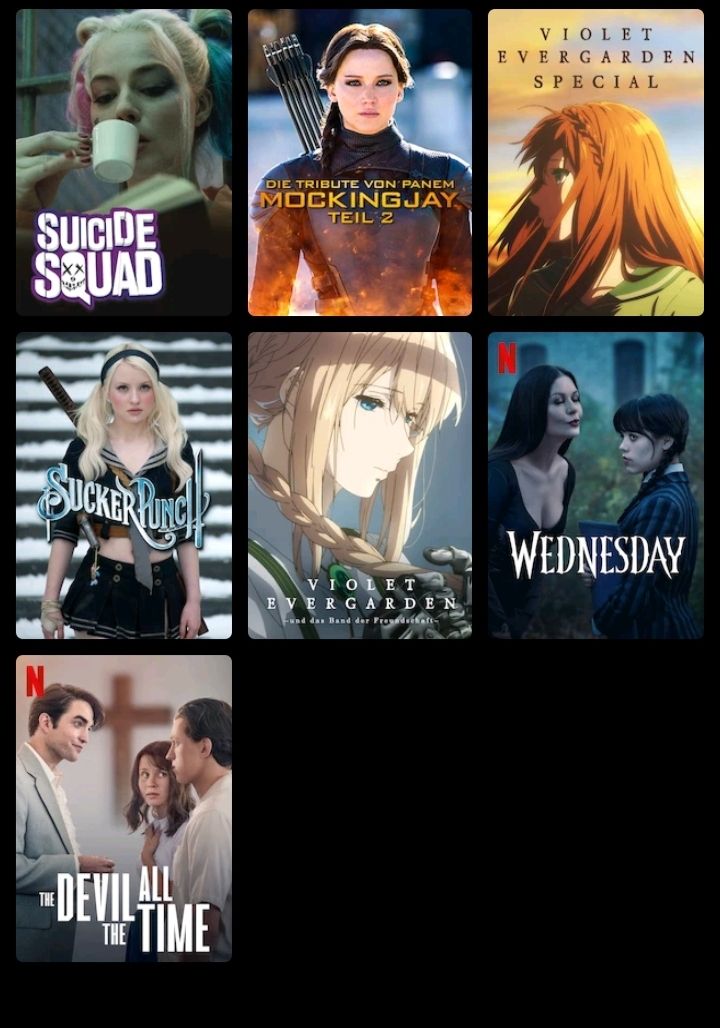The image size is (720, 1028).
Task: View the Sucker Punch movie tile
Action: [124, 486]
